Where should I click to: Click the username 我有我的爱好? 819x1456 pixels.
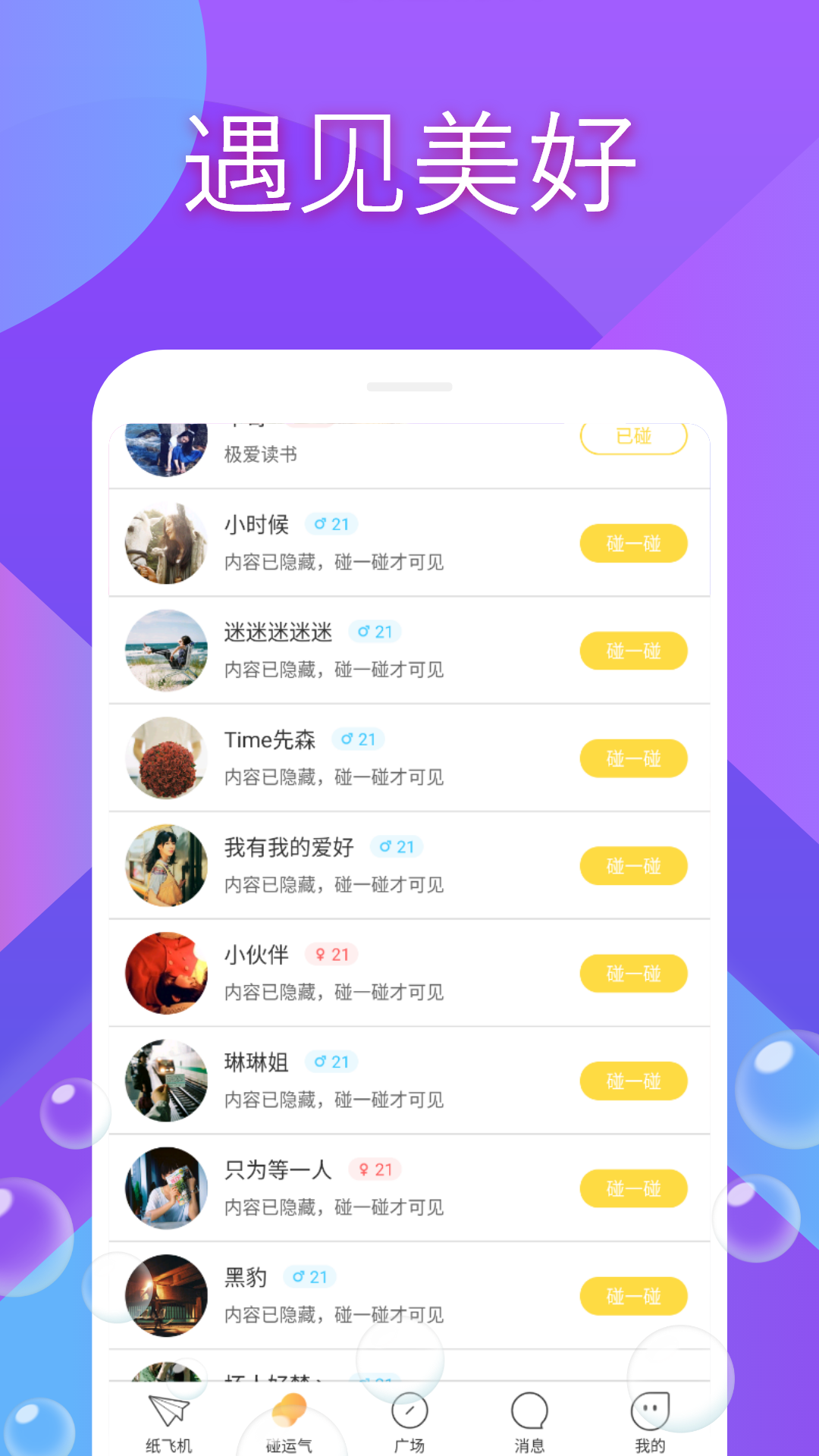(288, 847)
